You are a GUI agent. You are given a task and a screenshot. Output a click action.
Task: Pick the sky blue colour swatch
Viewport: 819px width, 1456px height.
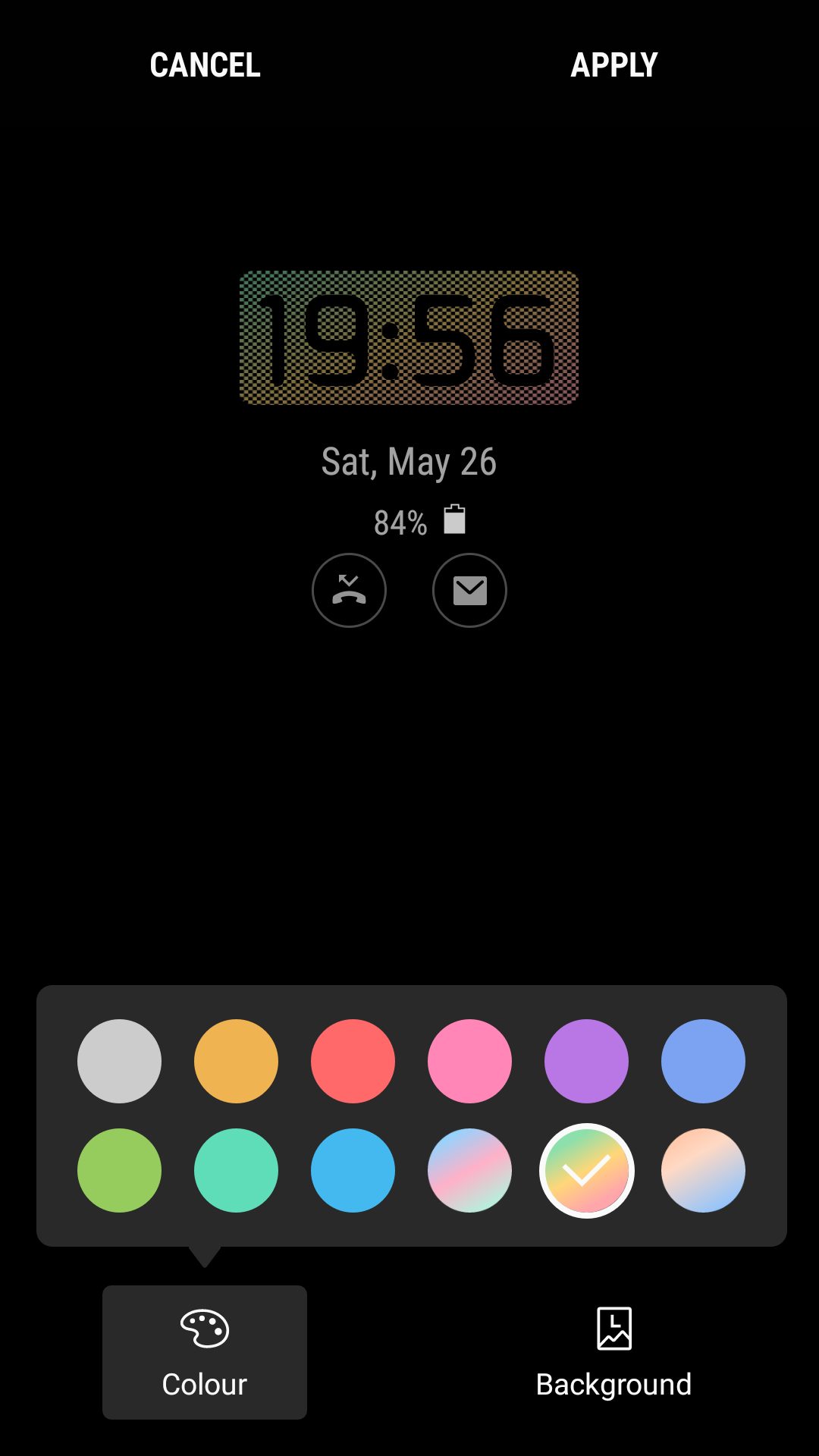tap(353, 1170)
